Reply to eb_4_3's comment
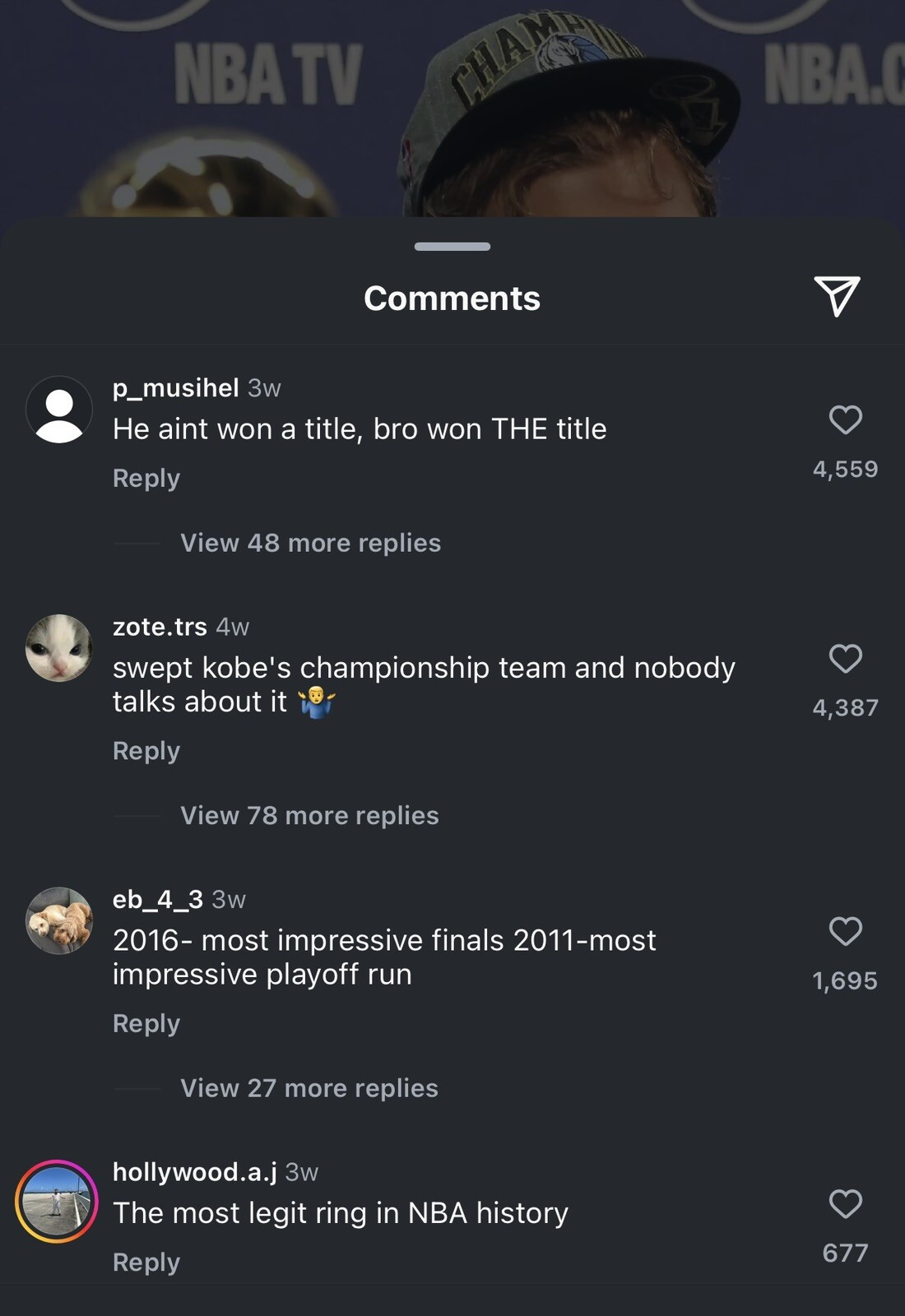The image size is (905, 1316). pyautogui.click(x=146, y=1024)
